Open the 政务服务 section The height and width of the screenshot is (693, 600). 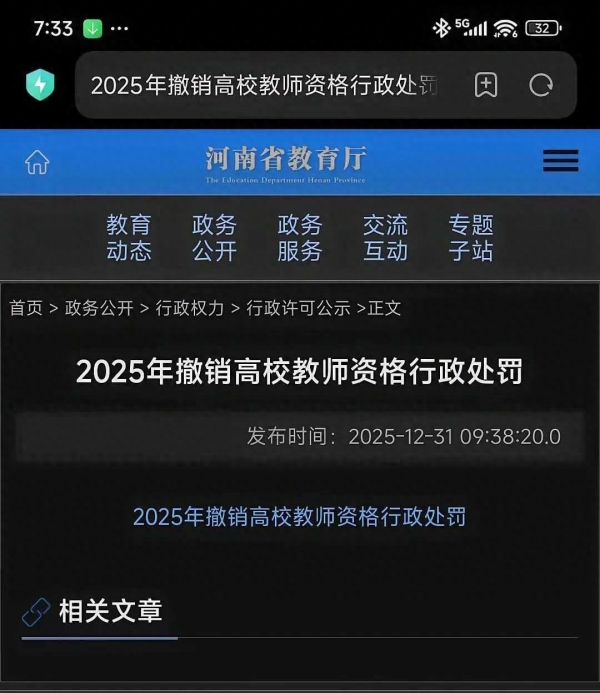(300, 238)
